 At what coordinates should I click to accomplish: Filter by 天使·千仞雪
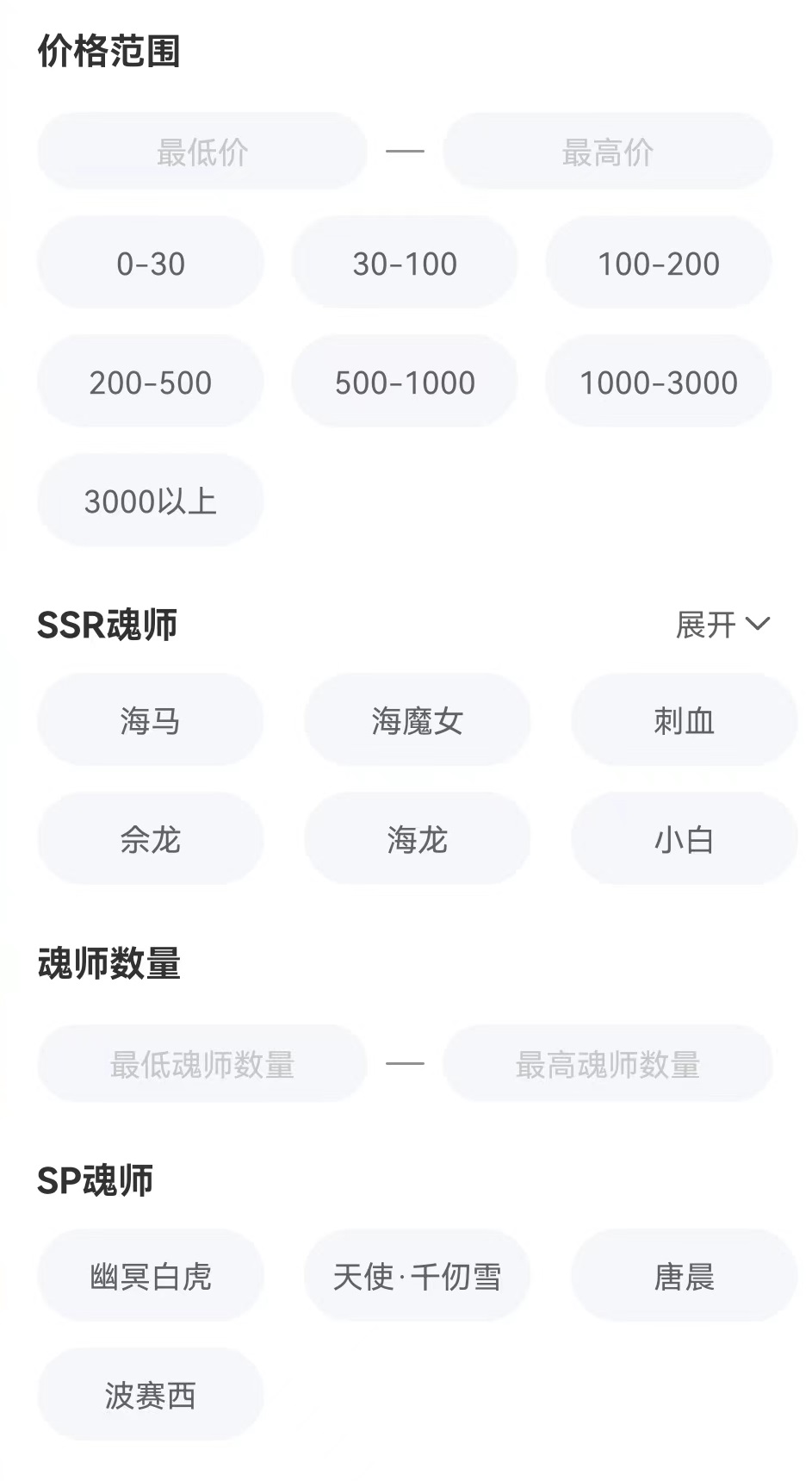point(418,1276)
